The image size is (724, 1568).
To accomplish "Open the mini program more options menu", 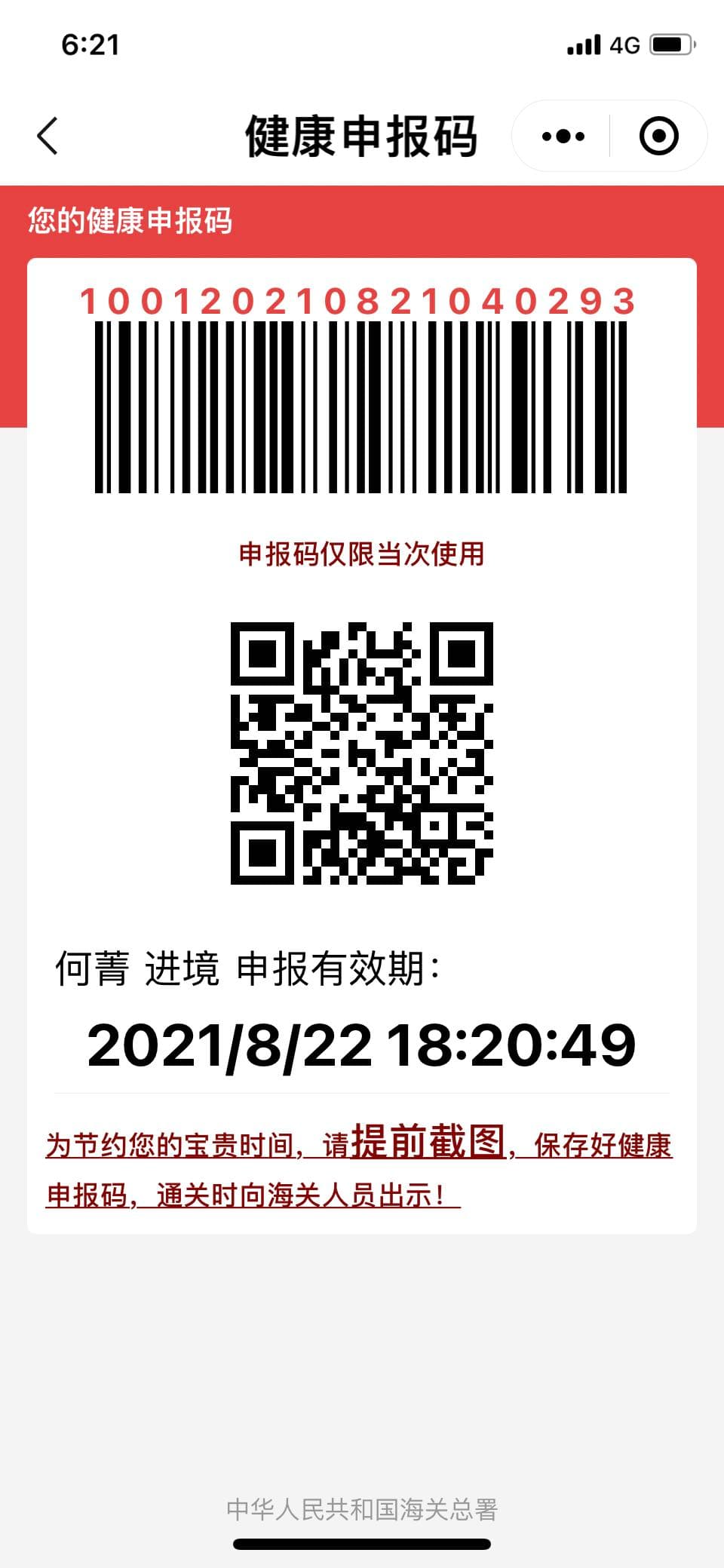I will point(563,137).
